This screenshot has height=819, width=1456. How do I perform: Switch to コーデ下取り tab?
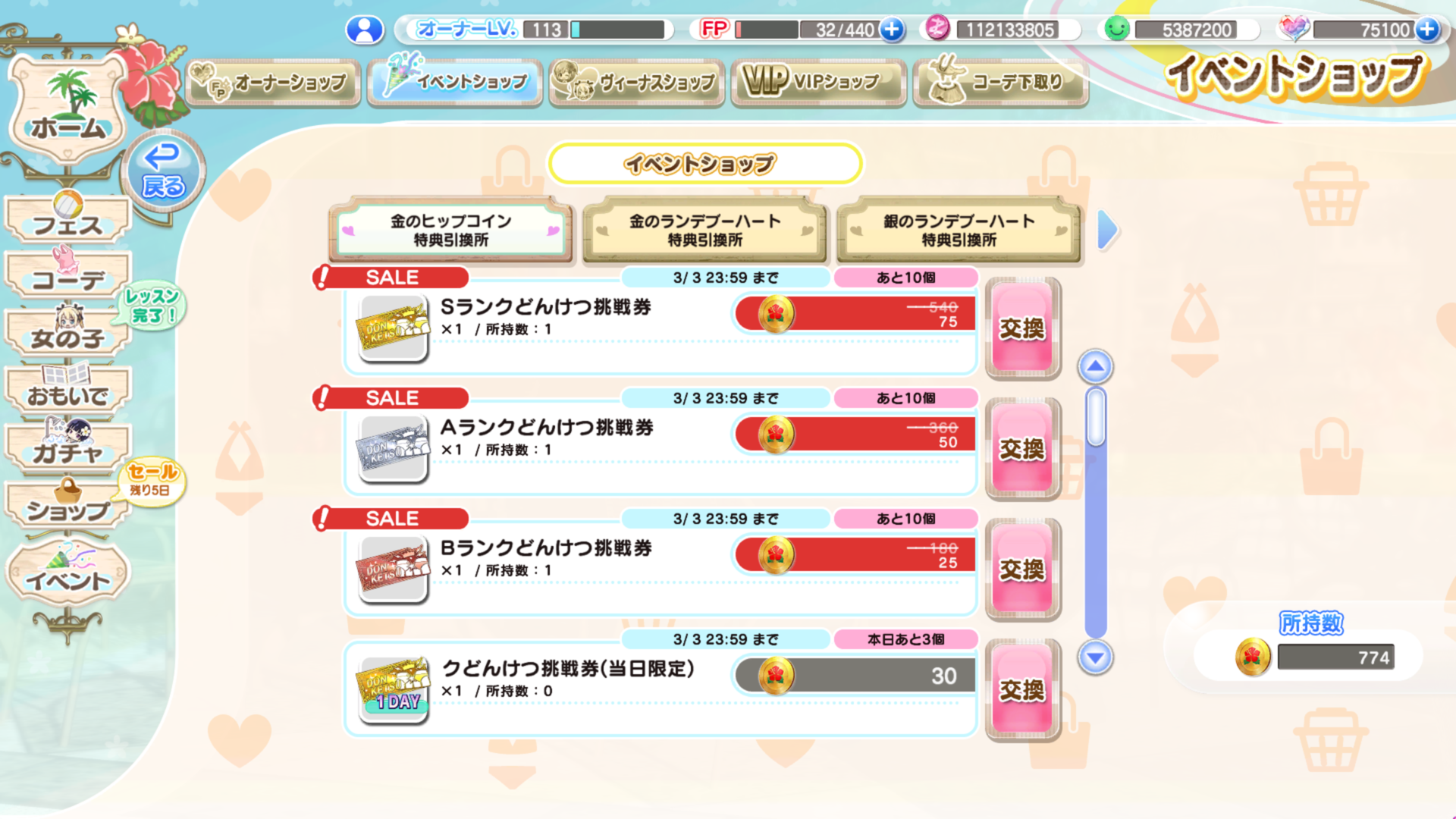[1001, 82]
